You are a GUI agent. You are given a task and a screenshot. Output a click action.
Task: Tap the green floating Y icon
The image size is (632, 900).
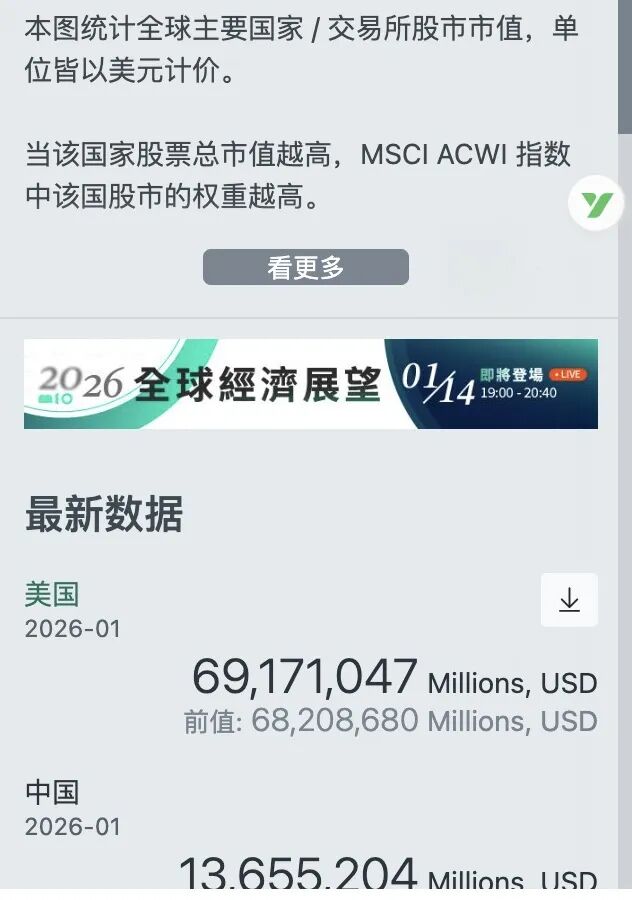coord(596,205)
